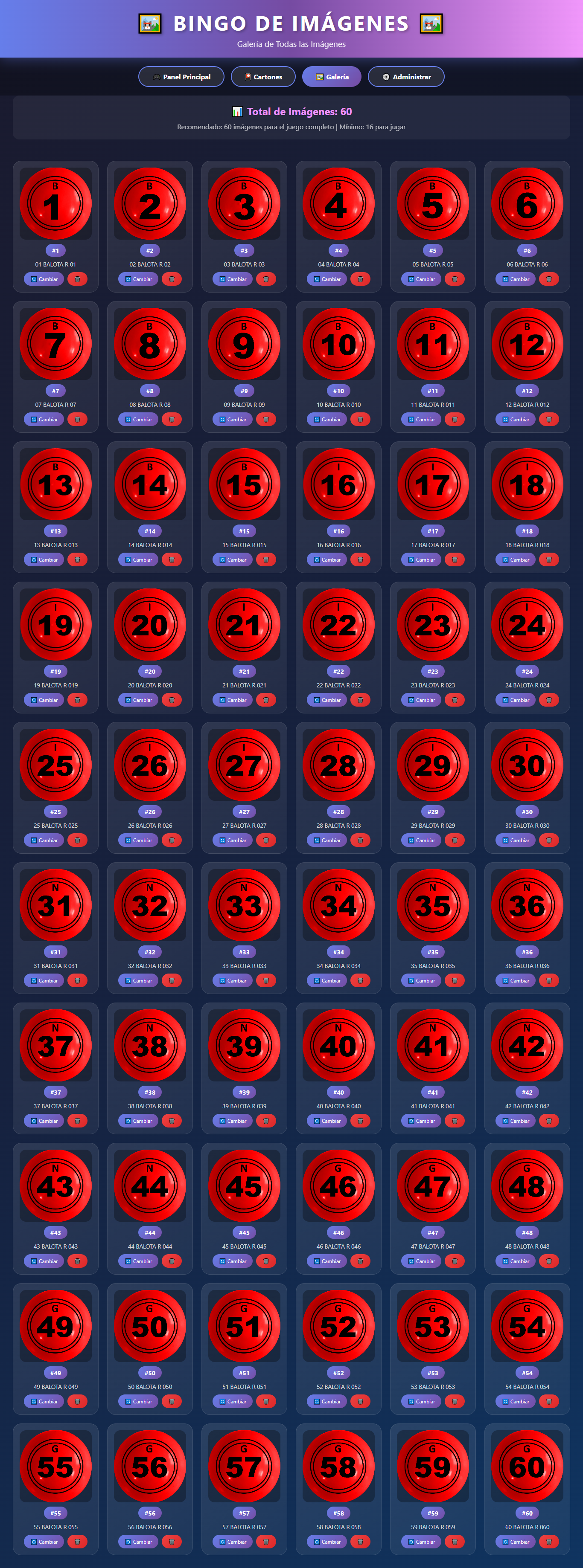The width and height of the screenshot is (583, 1568).
Task: Remove image 09 BALOTA R 09
Action: [x=266, y=419]
